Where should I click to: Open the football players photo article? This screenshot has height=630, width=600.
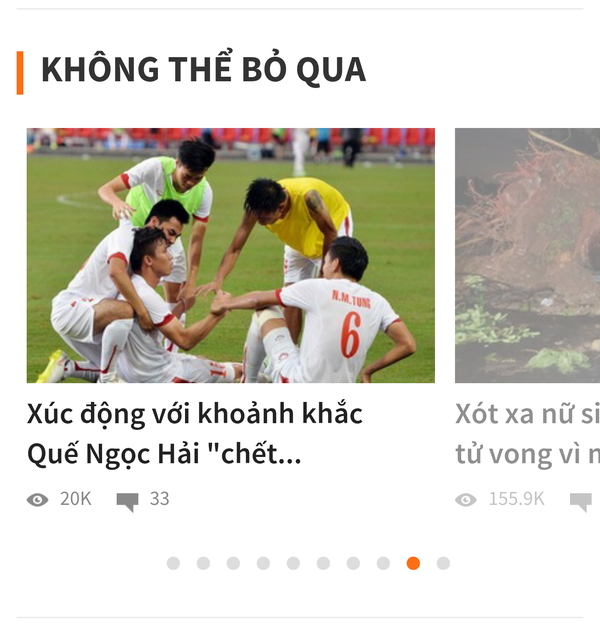(x=230, y=255)
